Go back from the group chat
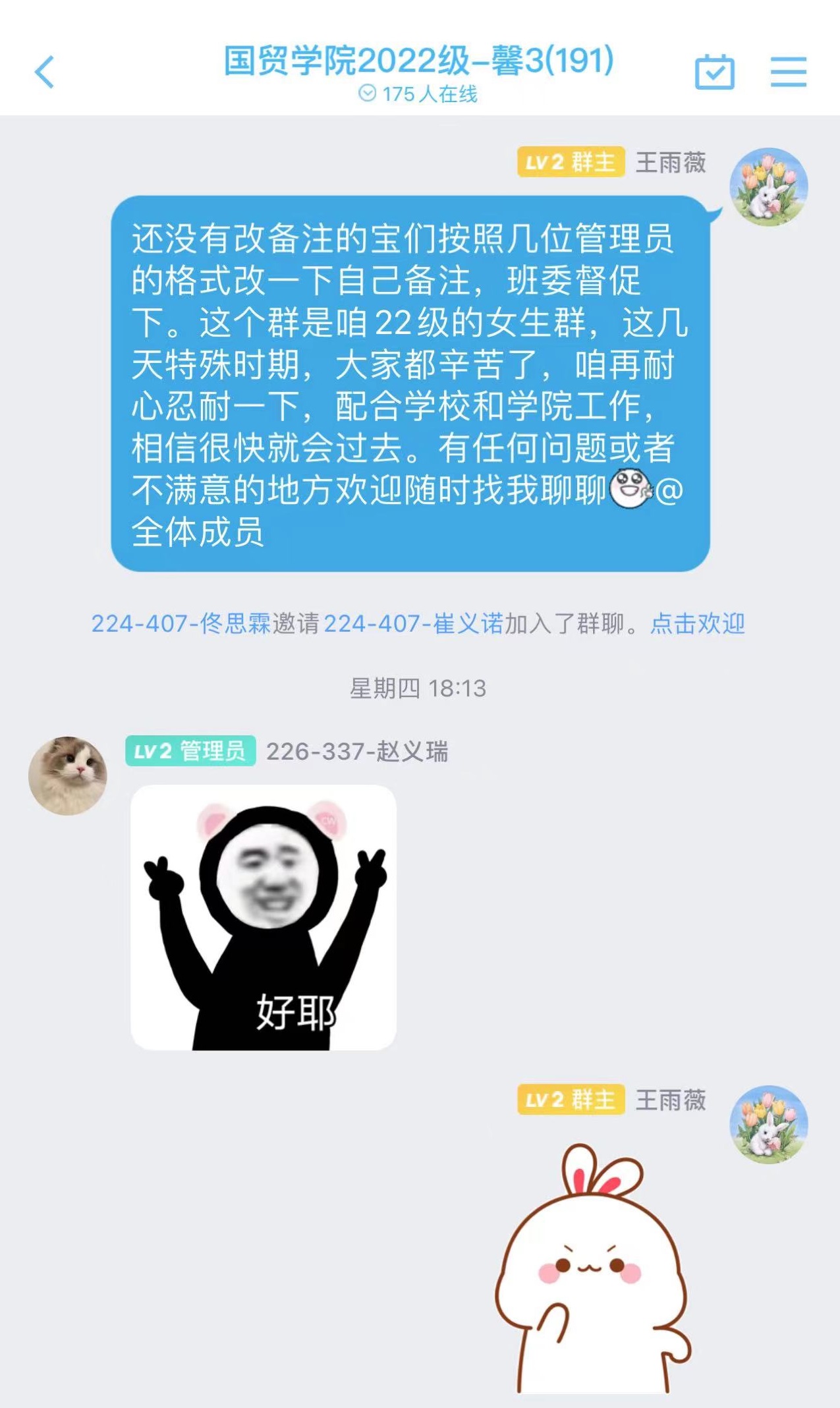 44,72
